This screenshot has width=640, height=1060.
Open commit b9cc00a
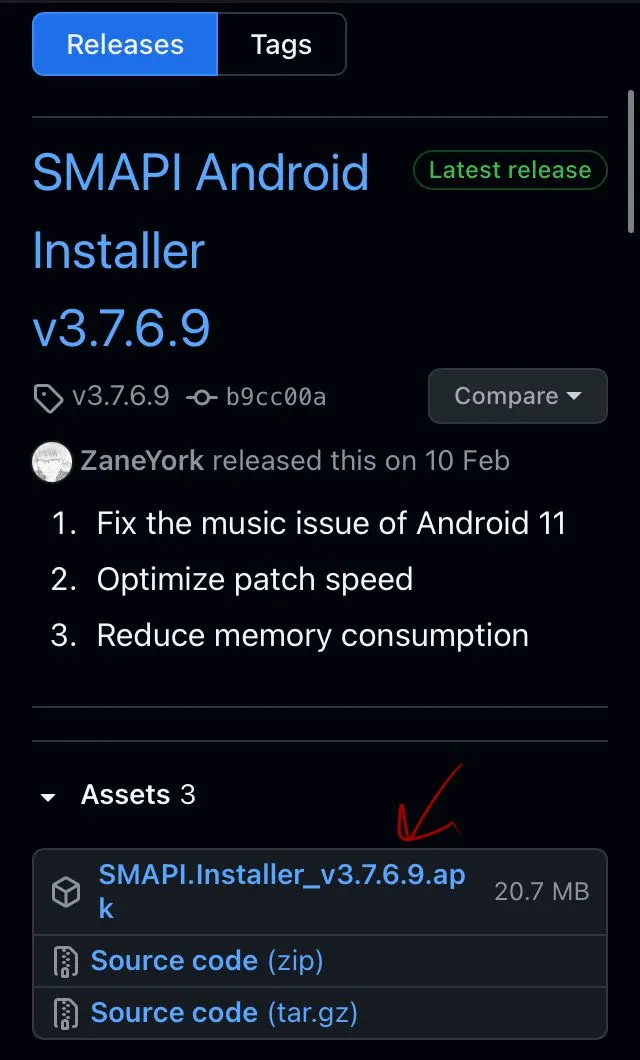coord(275,397)
